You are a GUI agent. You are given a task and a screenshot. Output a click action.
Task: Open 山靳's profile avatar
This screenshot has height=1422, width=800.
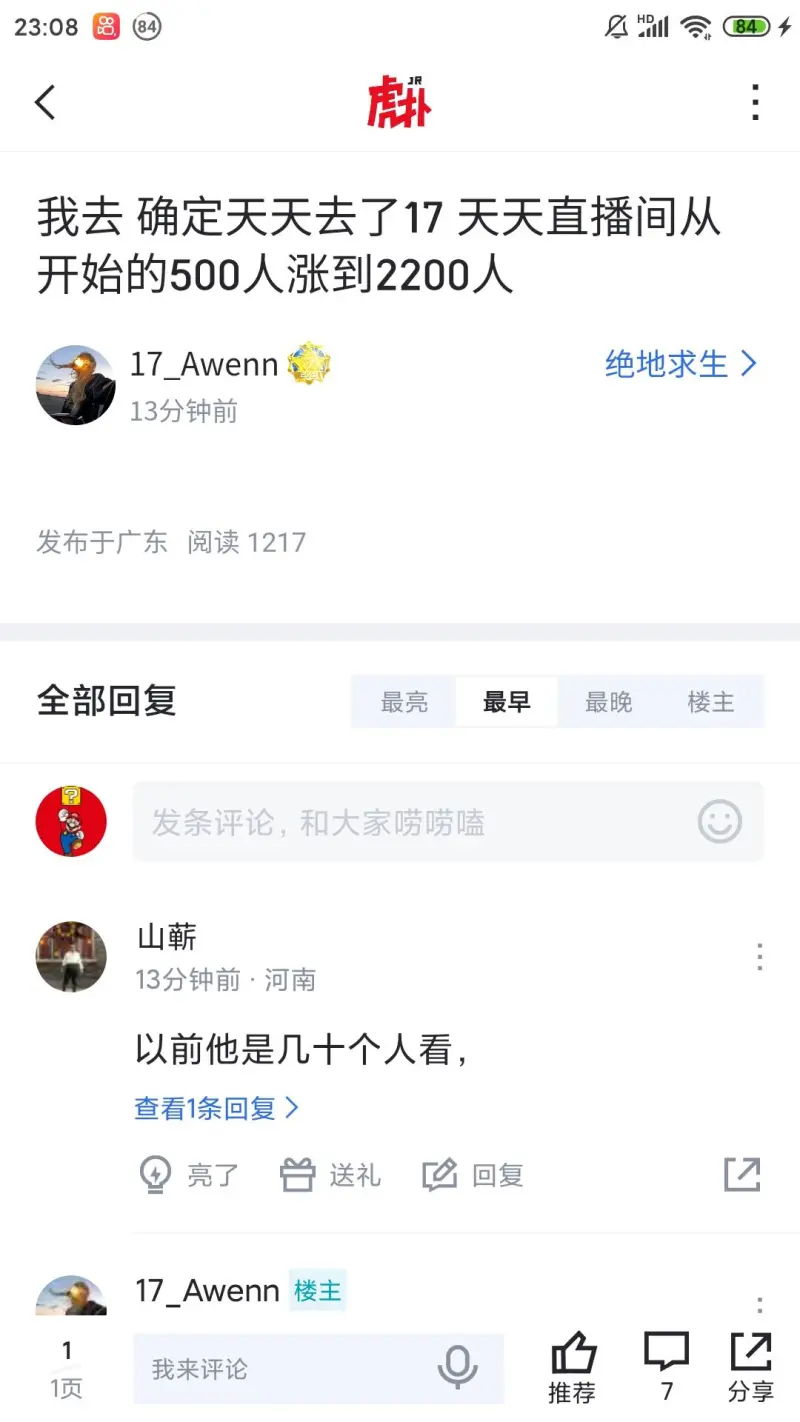click(71, 957)
